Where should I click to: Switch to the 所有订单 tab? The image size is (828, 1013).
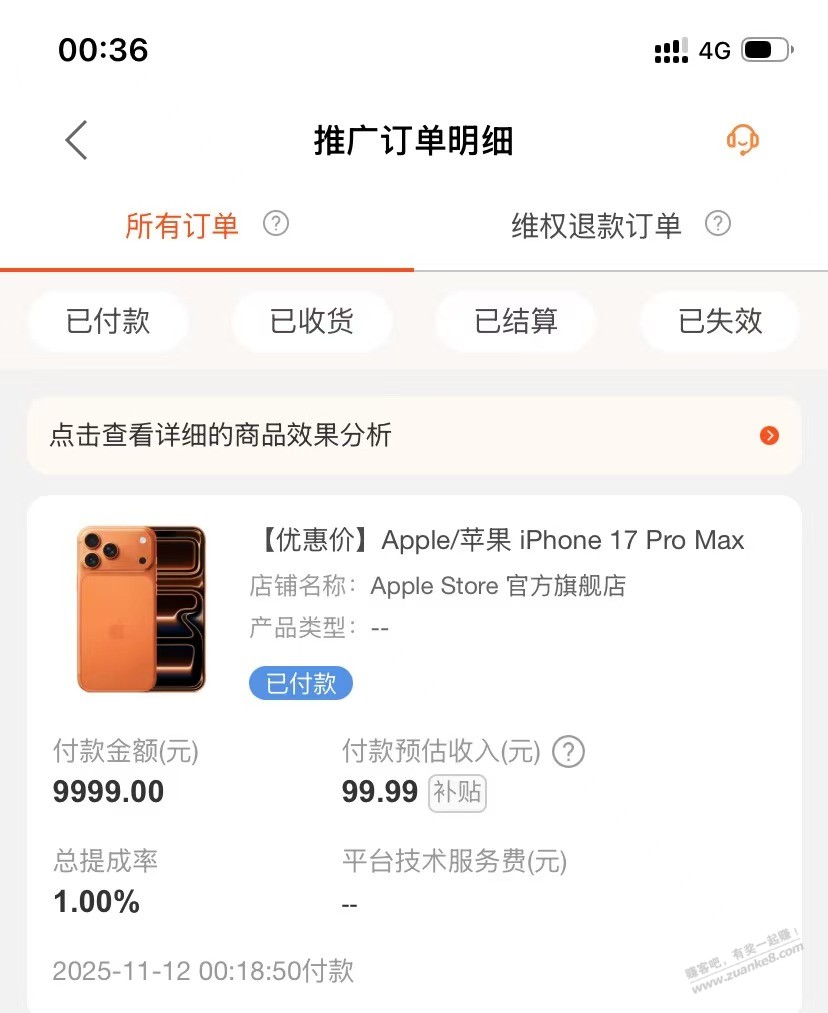[x=182, y=226]
